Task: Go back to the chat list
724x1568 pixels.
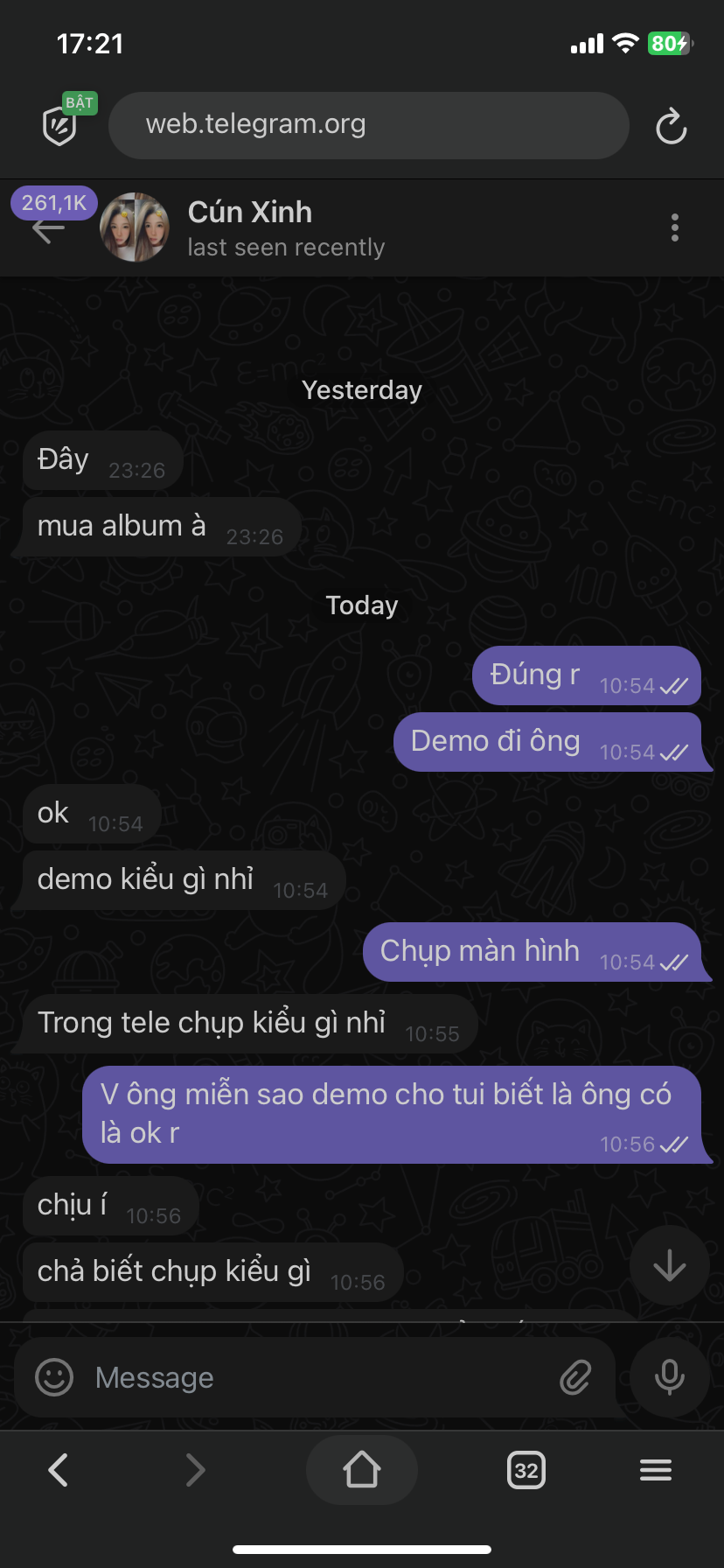Action: 48,229
